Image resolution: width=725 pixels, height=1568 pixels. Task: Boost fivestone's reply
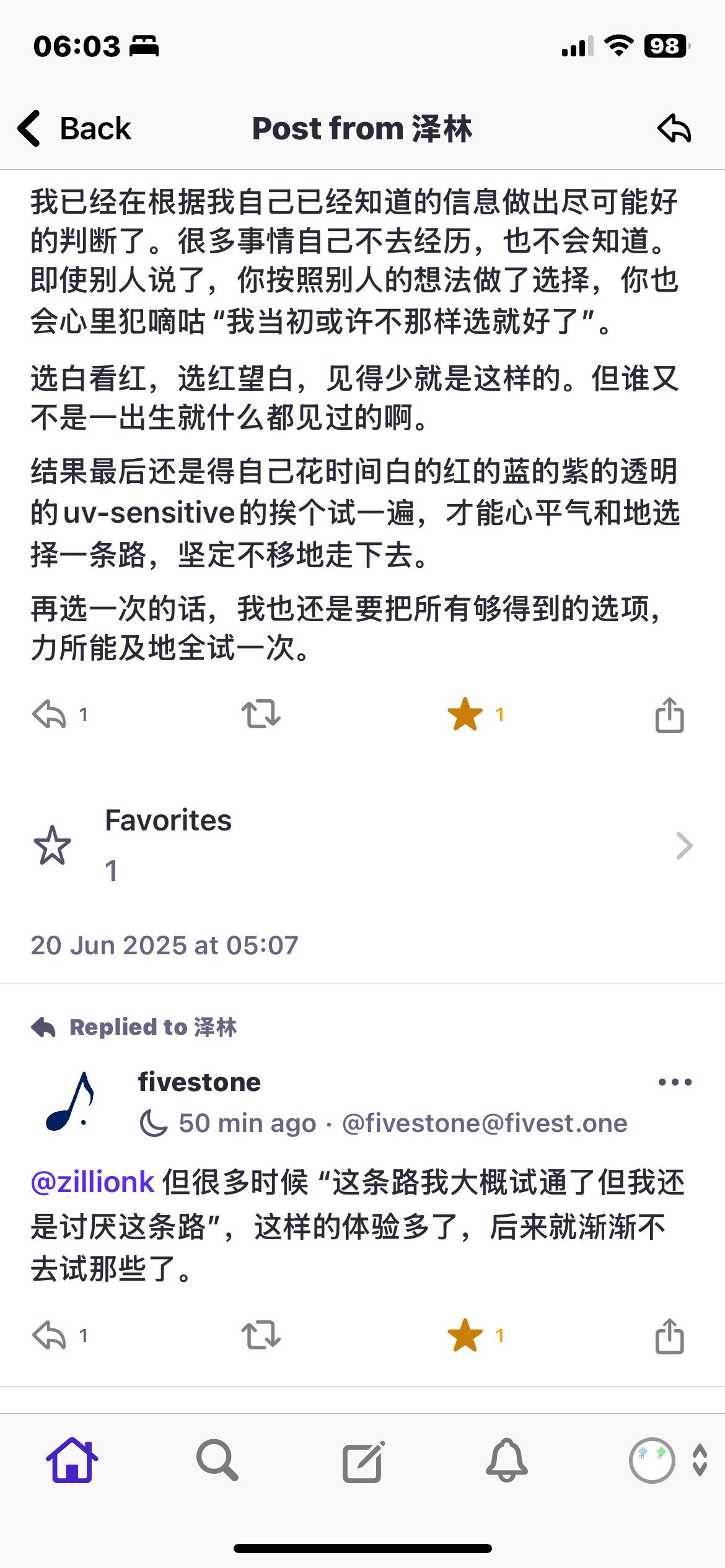pos(261,1336)
